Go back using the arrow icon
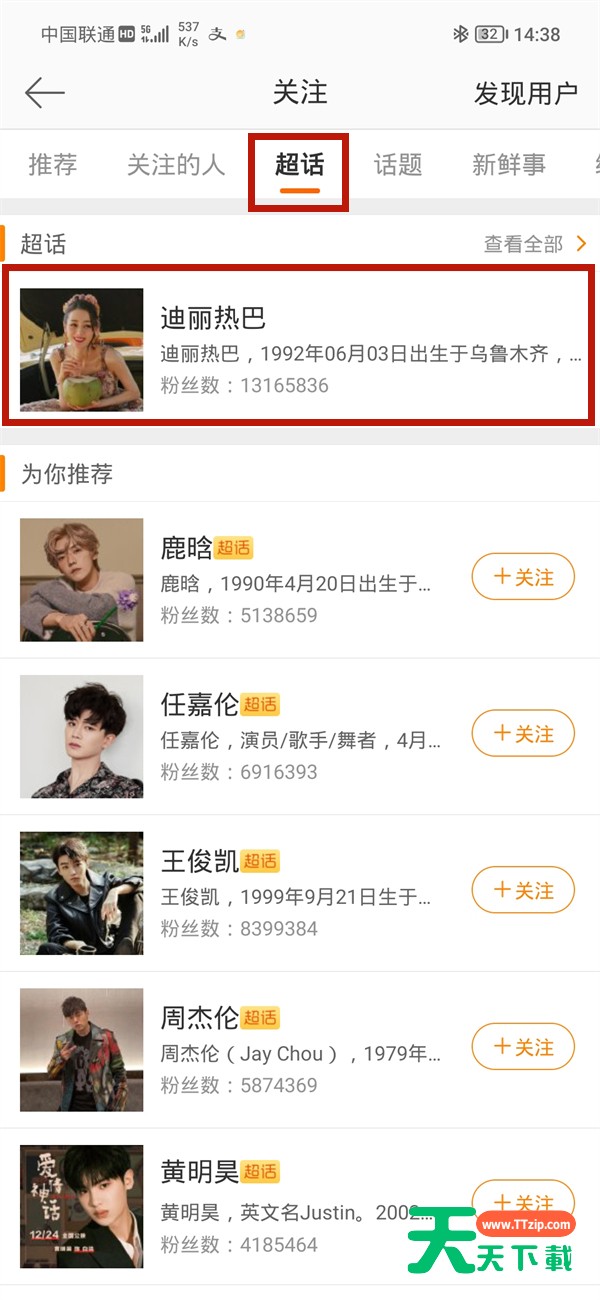This screenshot has height=1300, width=600. tap(45, 93)
